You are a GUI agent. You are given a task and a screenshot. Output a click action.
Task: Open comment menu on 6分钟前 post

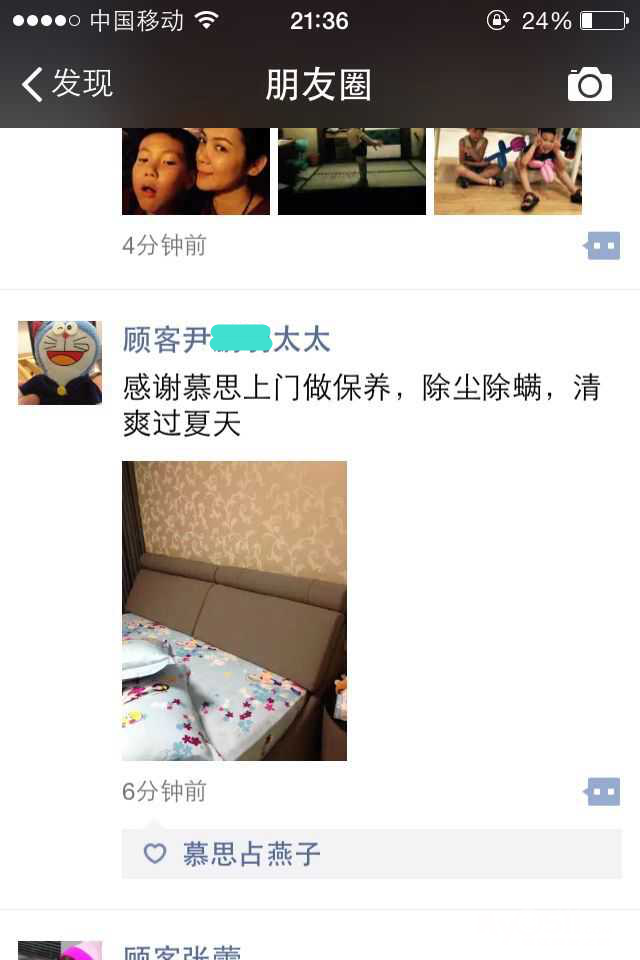point(603,792)
